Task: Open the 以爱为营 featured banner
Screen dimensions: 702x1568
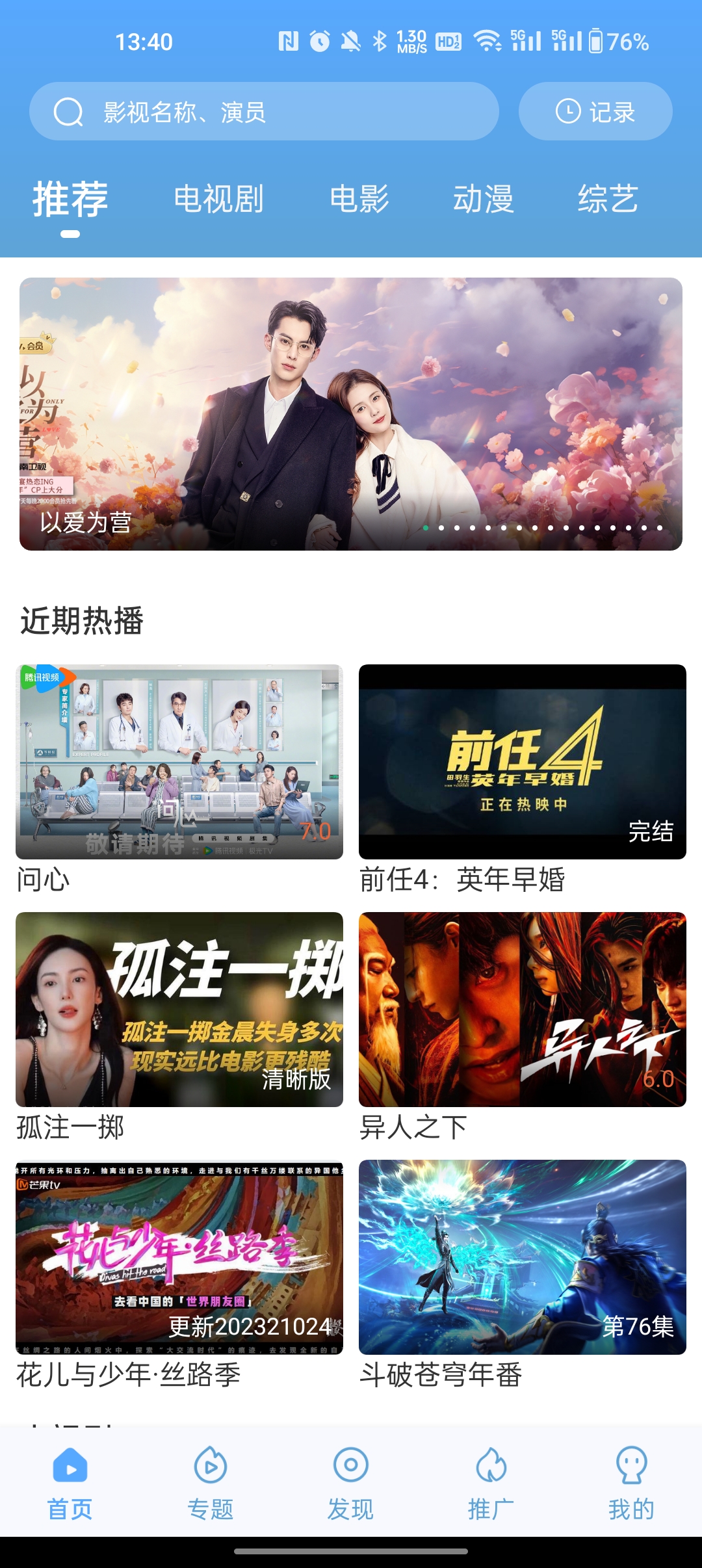Action: coord(351,414)
